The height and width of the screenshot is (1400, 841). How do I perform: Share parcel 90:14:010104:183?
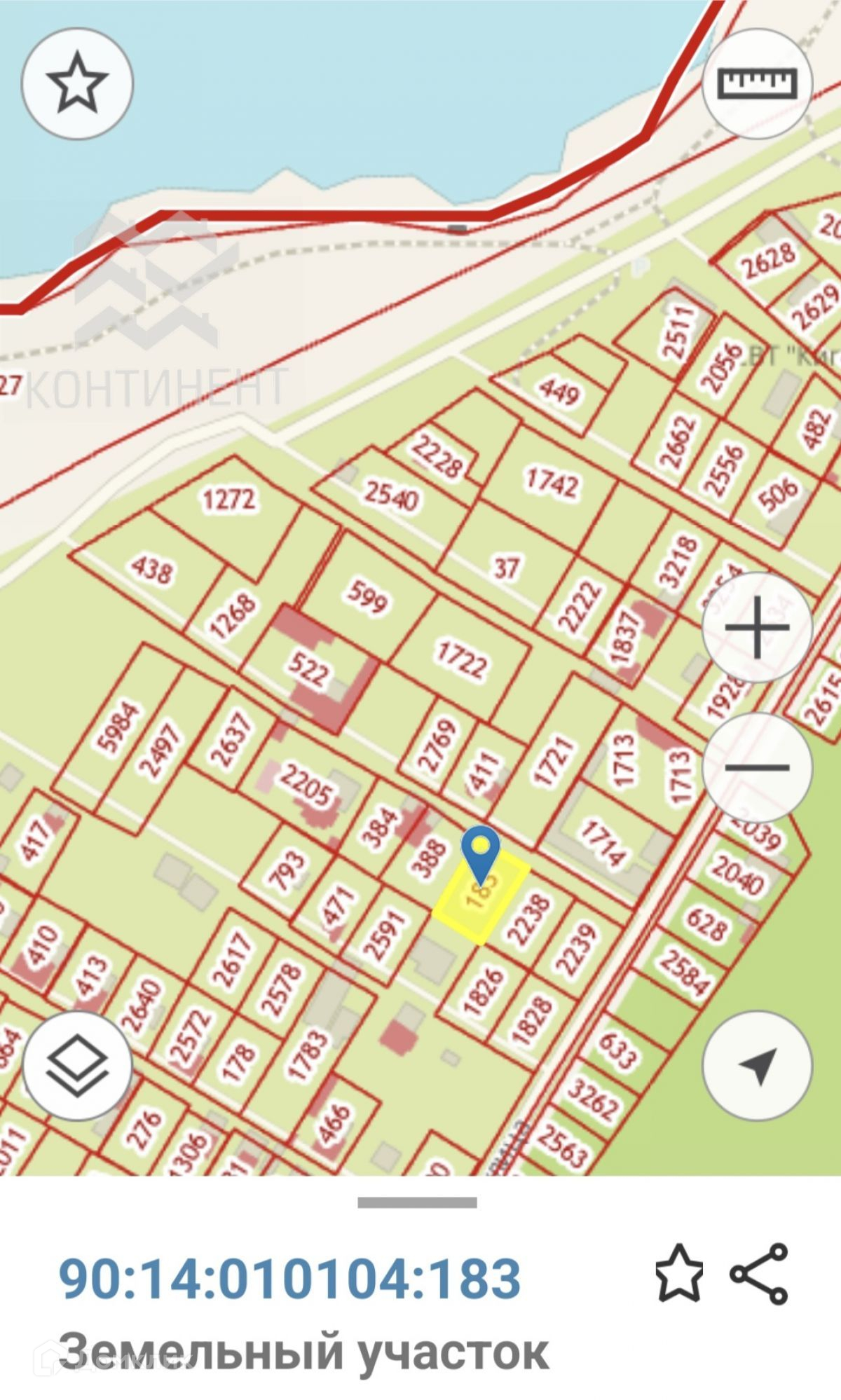click(x=760, y=1273)
